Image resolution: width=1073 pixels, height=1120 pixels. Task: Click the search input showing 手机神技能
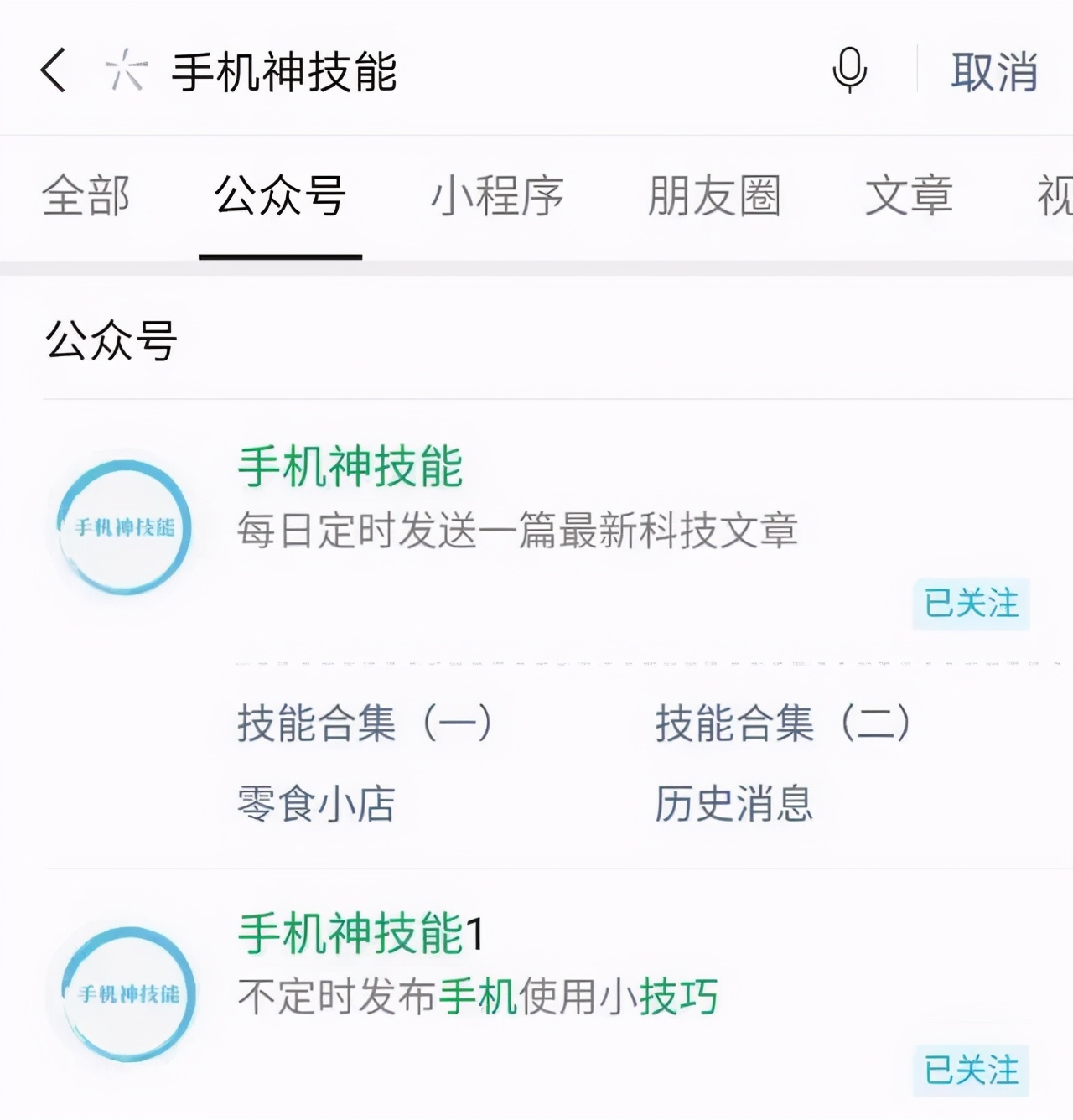point(285,71)
